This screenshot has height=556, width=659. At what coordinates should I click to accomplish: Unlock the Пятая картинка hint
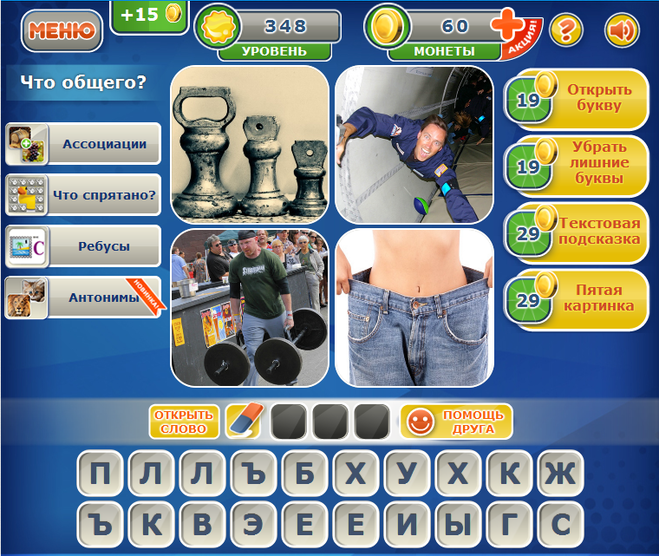[x=576, y=297]
